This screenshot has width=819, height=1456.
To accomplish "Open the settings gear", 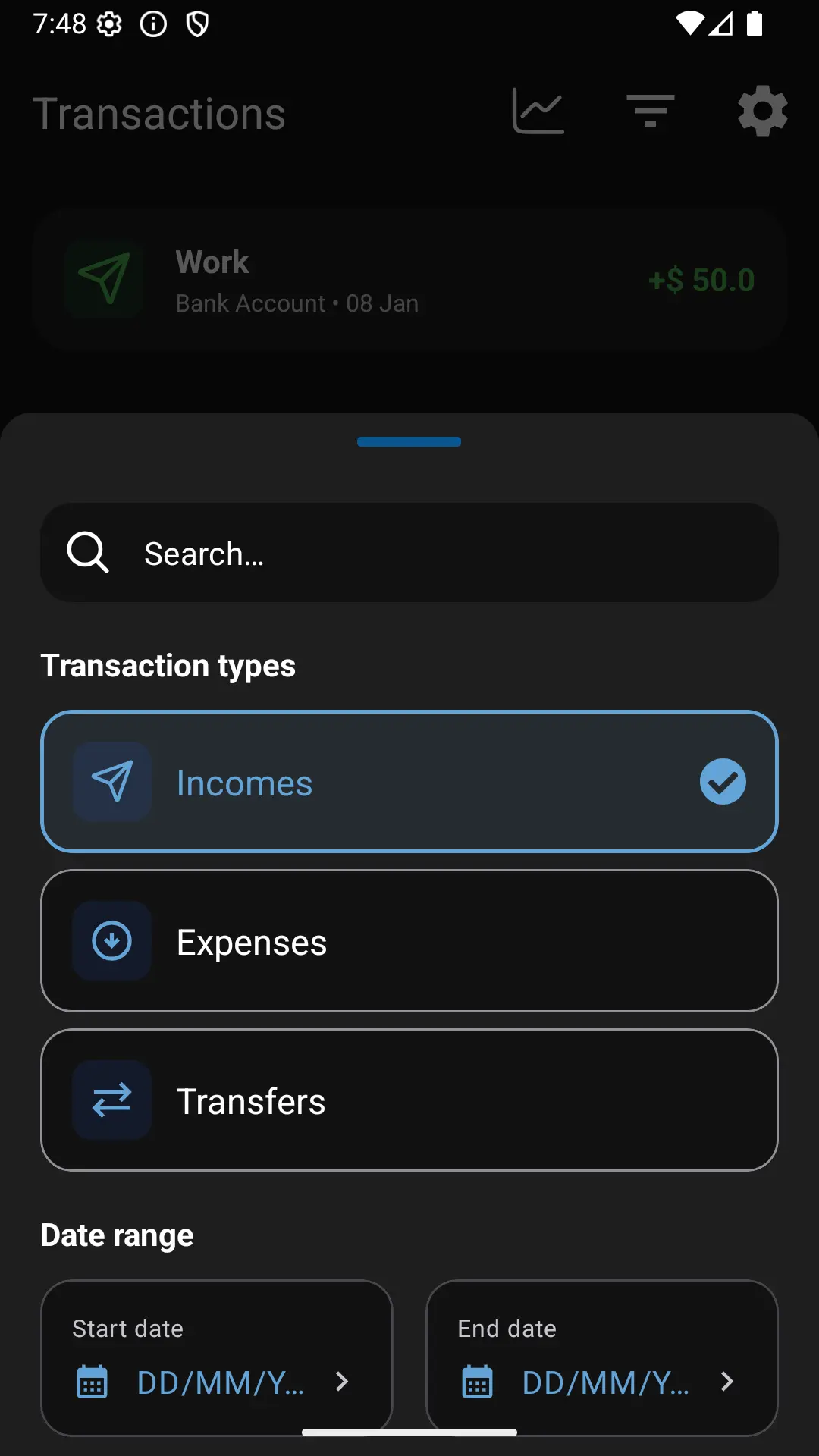I will tap(762, 111).
